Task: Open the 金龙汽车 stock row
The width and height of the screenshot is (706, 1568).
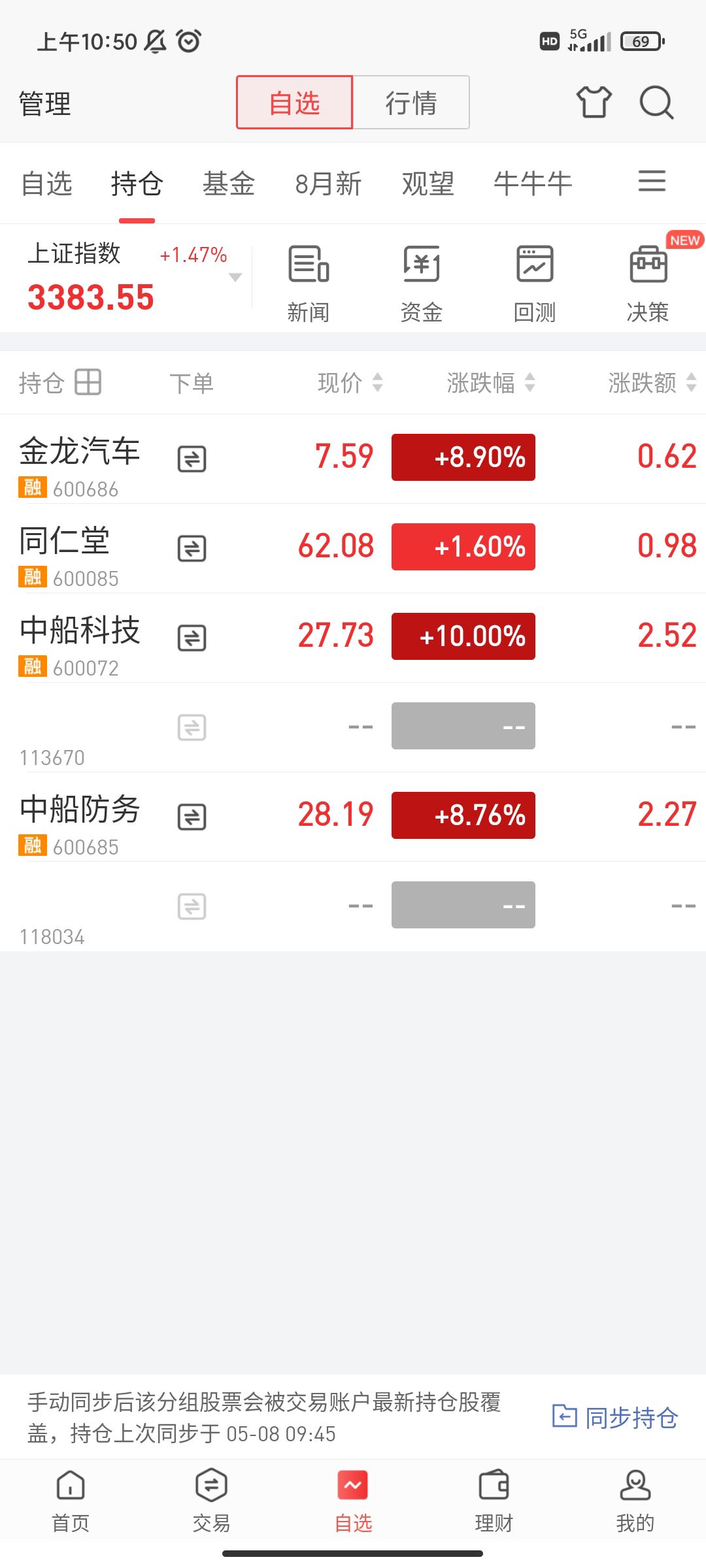Action: [x=80, y=459]
